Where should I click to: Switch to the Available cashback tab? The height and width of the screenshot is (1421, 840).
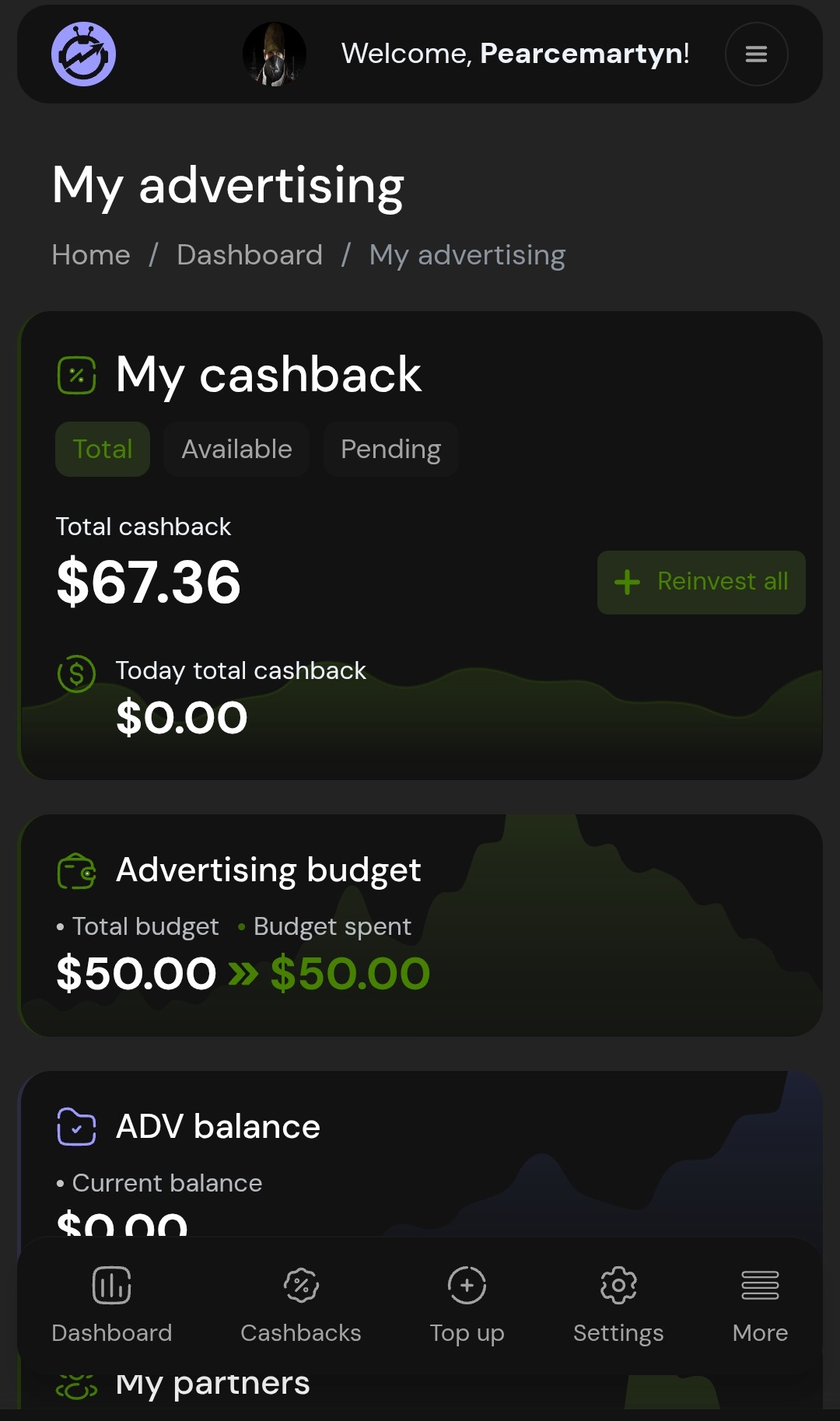tap(236, 449)
